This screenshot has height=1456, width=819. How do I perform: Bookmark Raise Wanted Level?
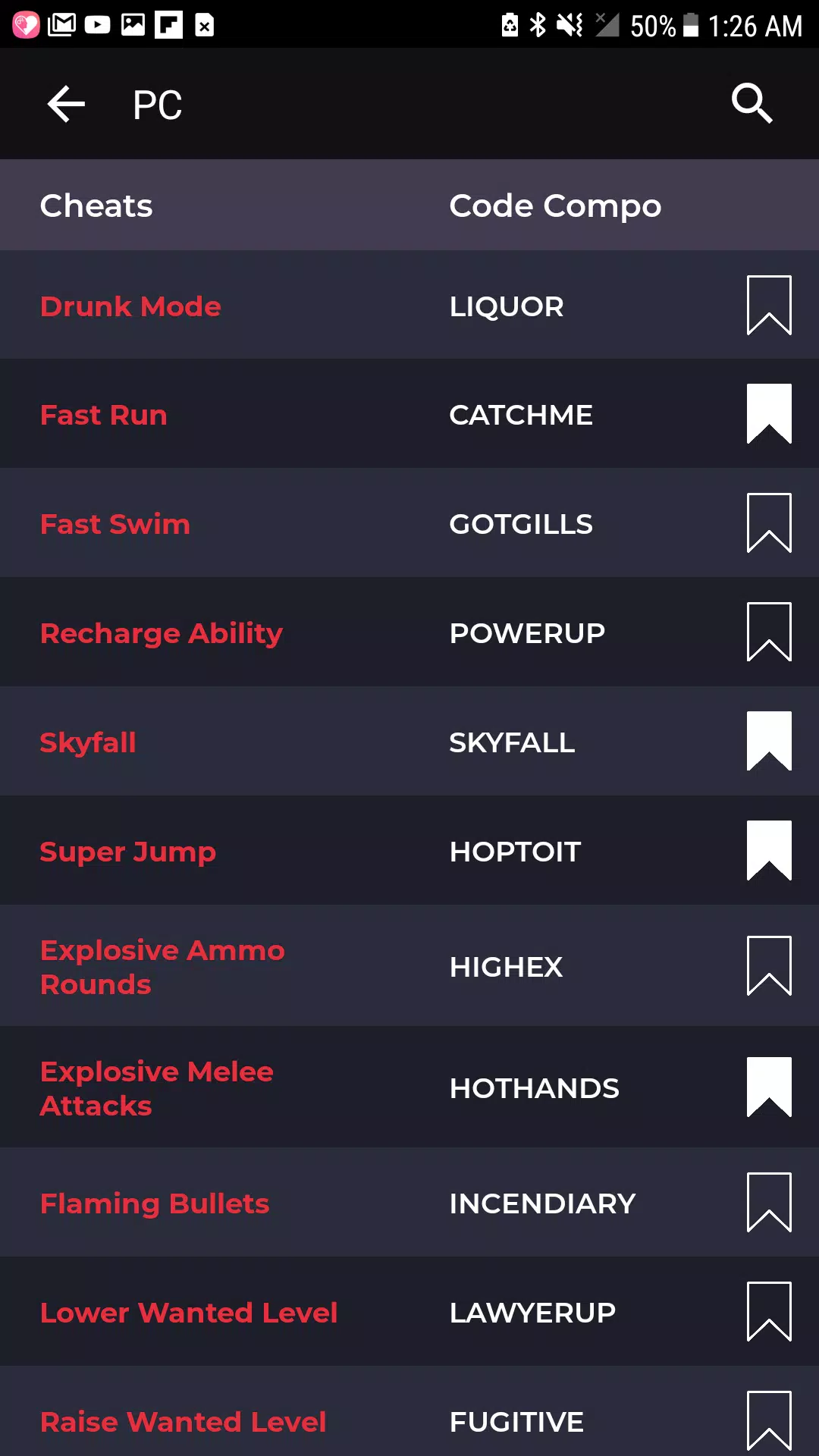768,1421
